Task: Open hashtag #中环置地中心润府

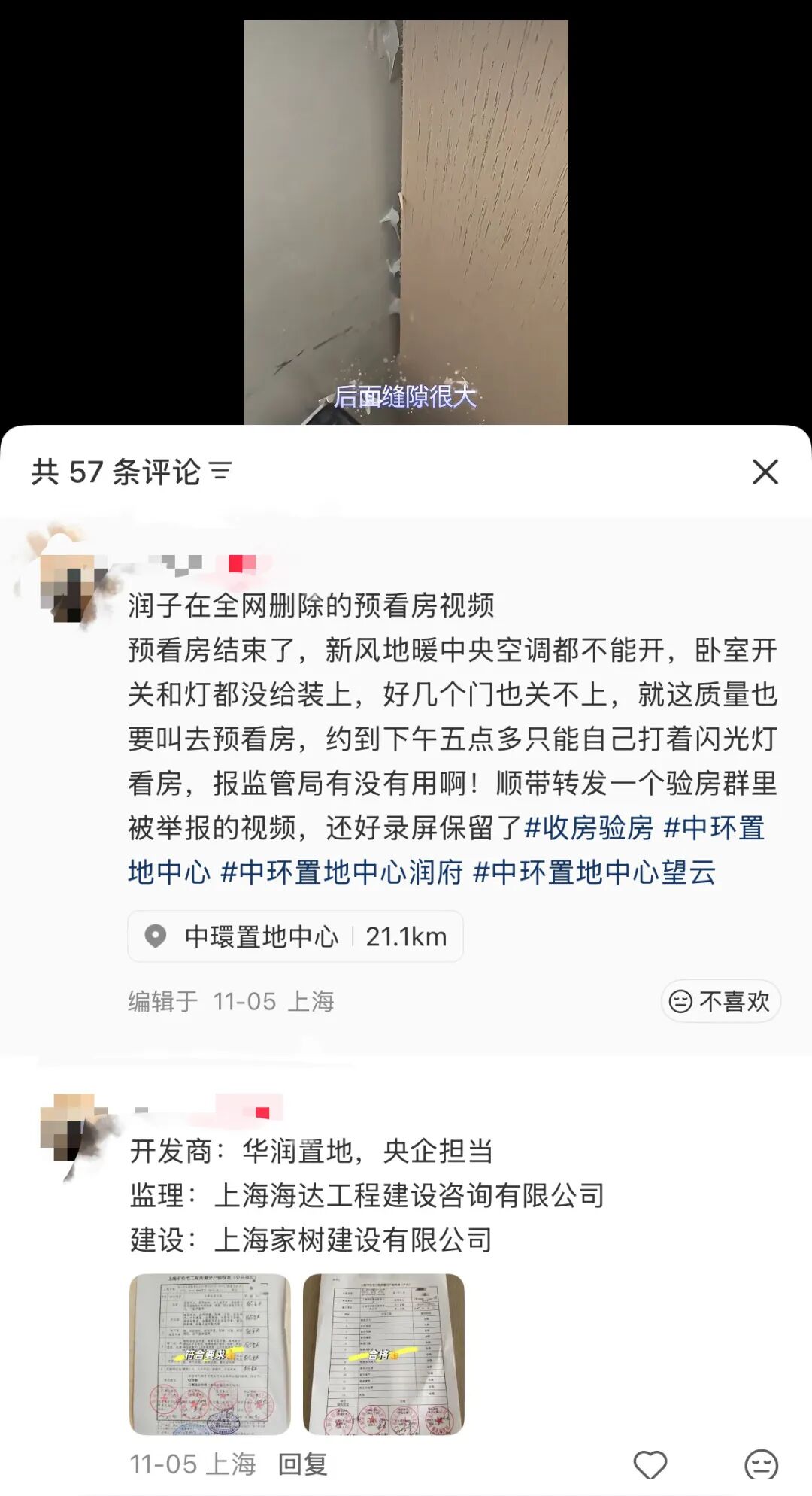Action: (341, 872)
